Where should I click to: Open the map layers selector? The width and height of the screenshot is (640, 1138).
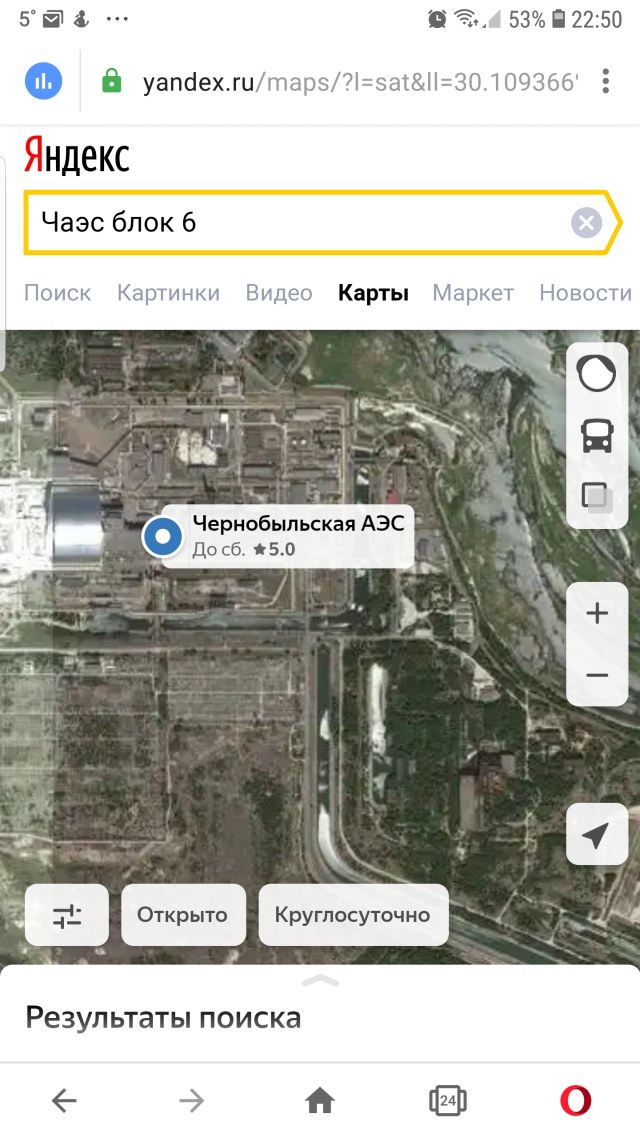pyautogui.click(x=597, y=497)
